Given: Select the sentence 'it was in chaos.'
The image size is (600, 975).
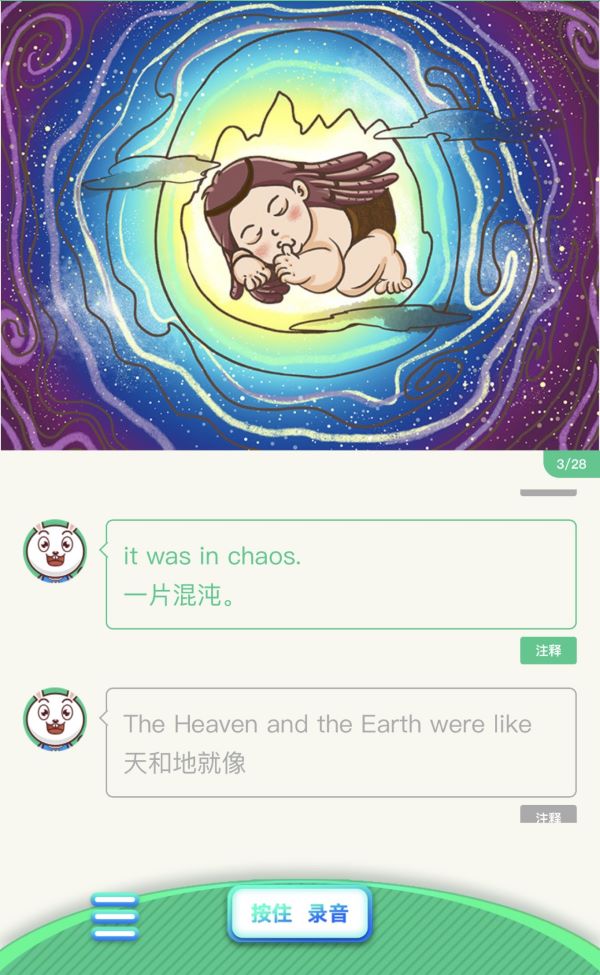Looking at the screenshot, I should point(340,575).
